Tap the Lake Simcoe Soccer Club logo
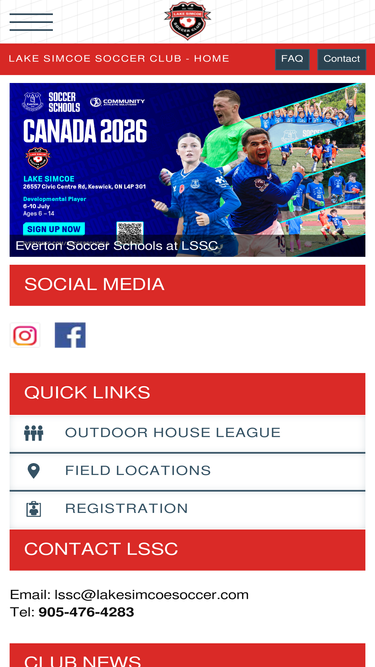 188,20
